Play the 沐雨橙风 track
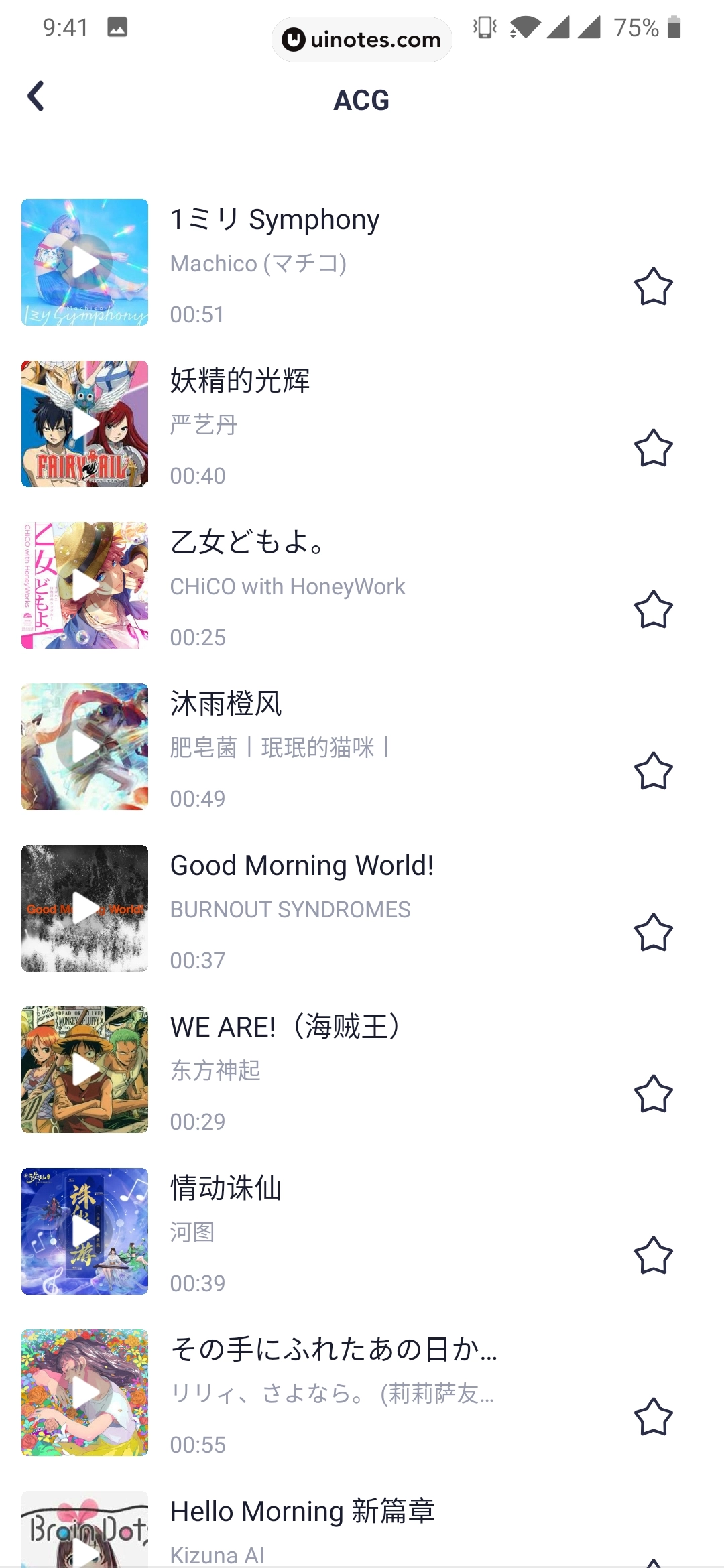The width and height of the screenshot is (724, 1568). (84, 746)
